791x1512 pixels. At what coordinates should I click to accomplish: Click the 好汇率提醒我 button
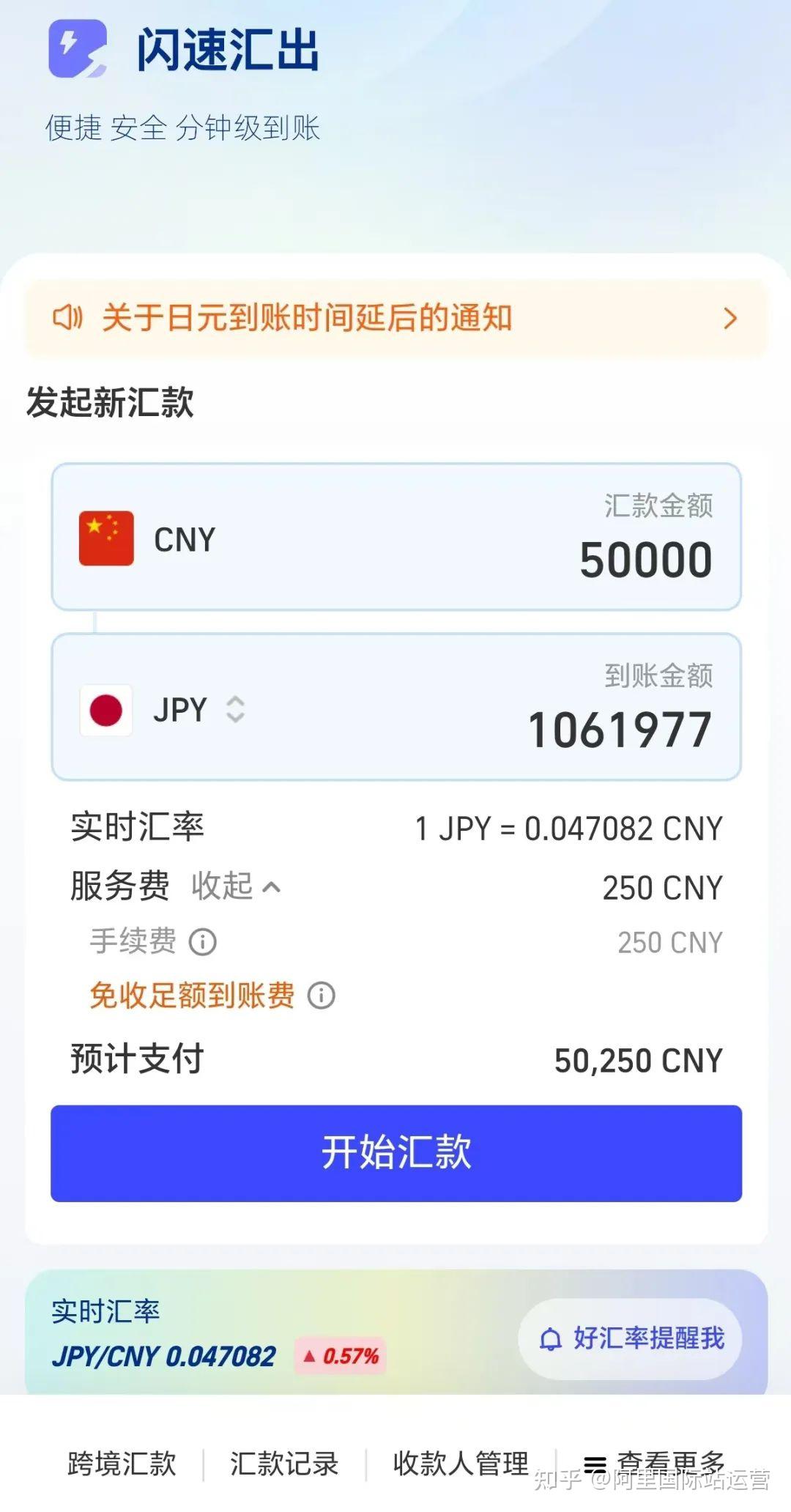[630, 1338]
